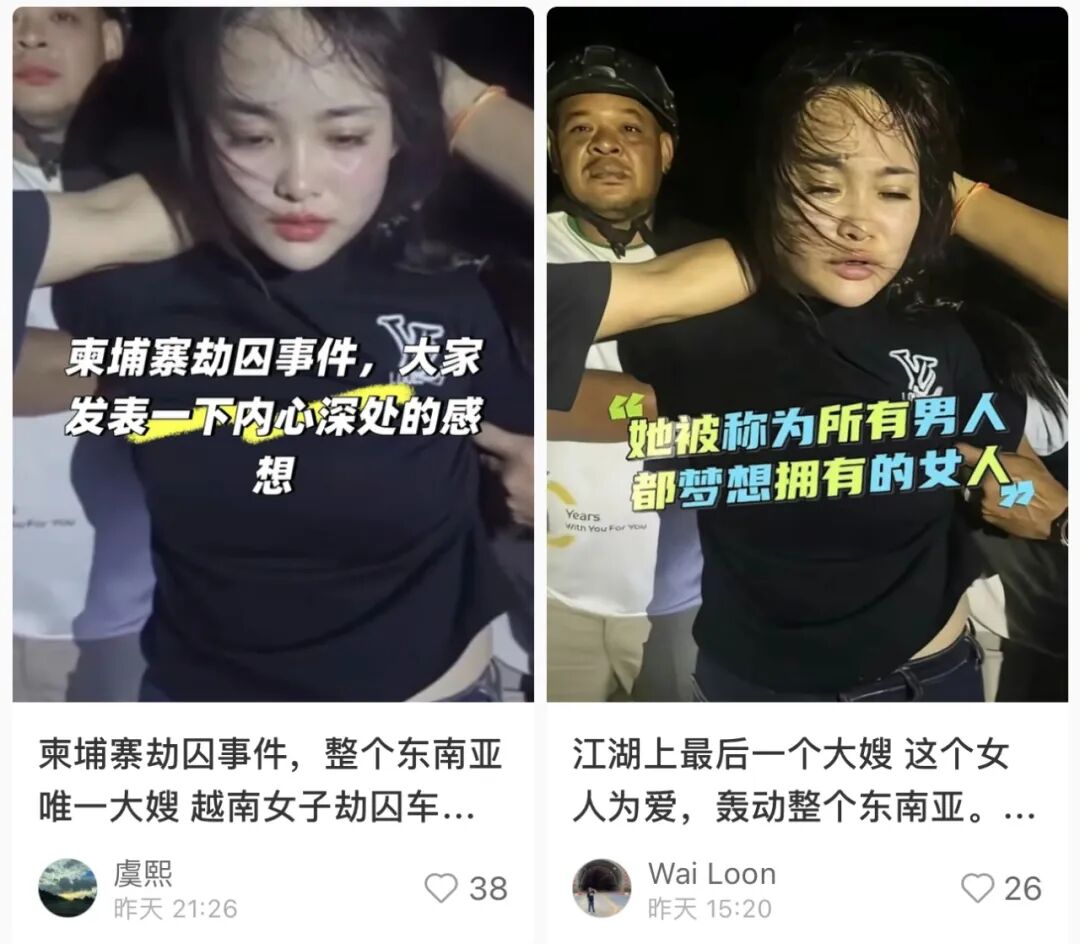Open 虞熙's profile avatar
Viewport: 1080px width, 944px height.
[68, 888]
